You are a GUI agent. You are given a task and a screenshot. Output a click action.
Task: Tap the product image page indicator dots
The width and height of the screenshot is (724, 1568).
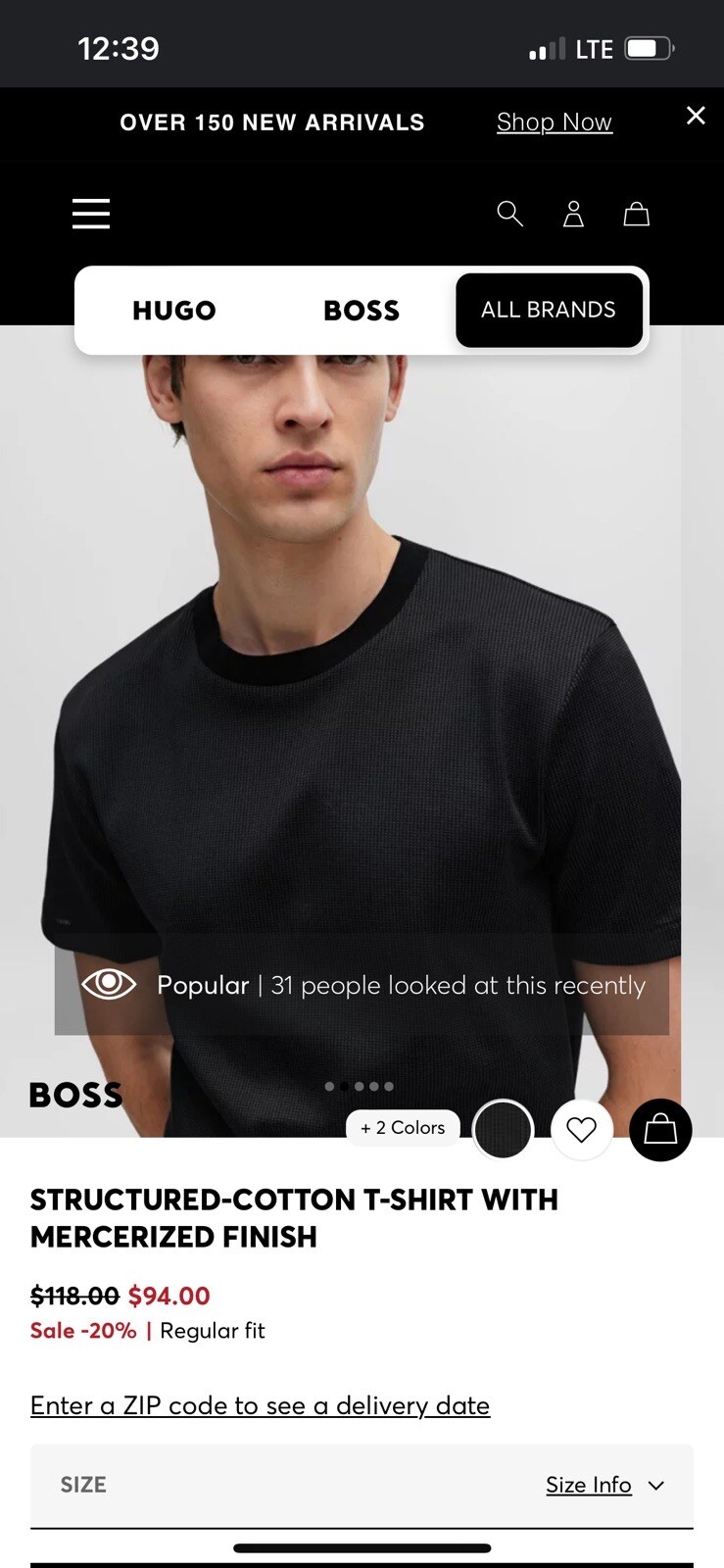click(360, 1086)
